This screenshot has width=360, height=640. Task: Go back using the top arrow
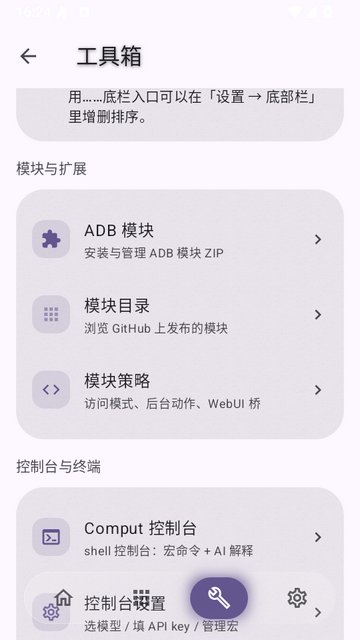click(28, 56)
